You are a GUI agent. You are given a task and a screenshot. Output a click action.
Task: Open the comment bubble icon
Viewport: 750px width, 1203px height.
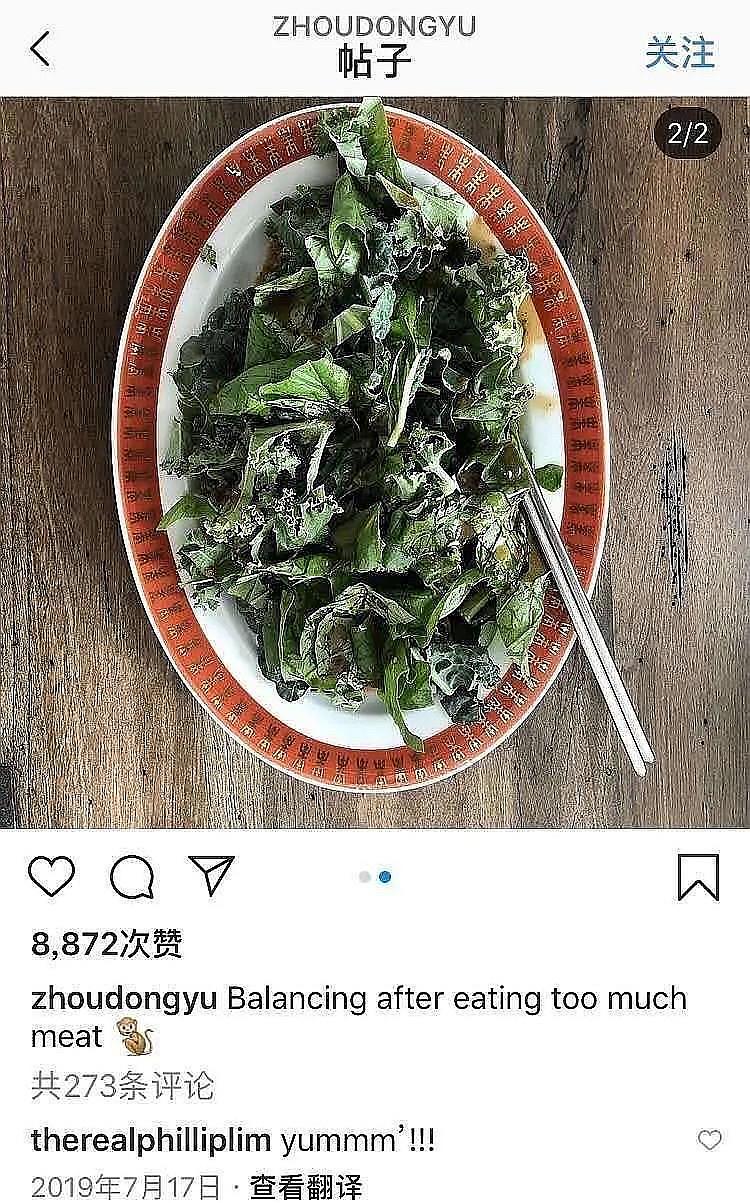131,878
